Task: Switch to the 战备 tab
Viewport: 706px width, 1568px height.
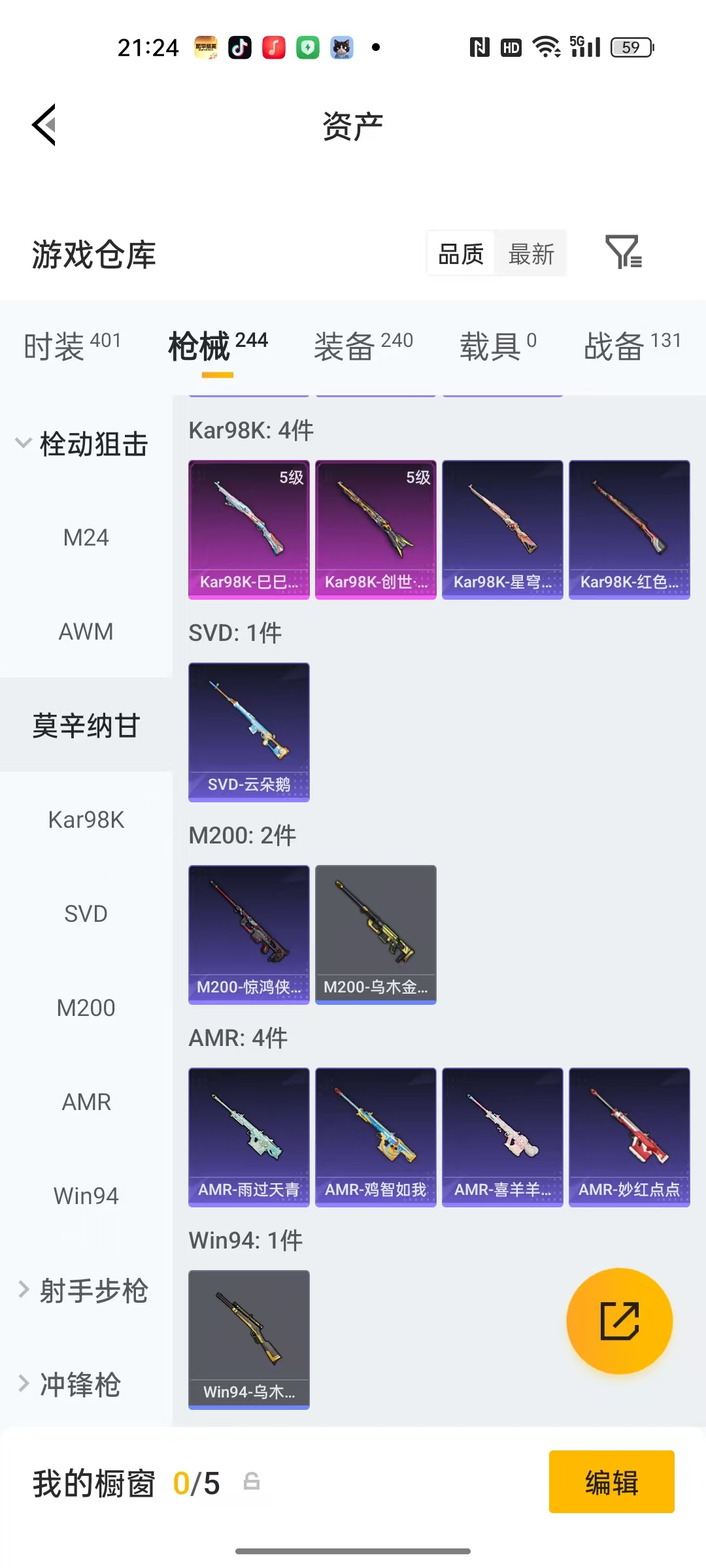Action: [632, 345]
